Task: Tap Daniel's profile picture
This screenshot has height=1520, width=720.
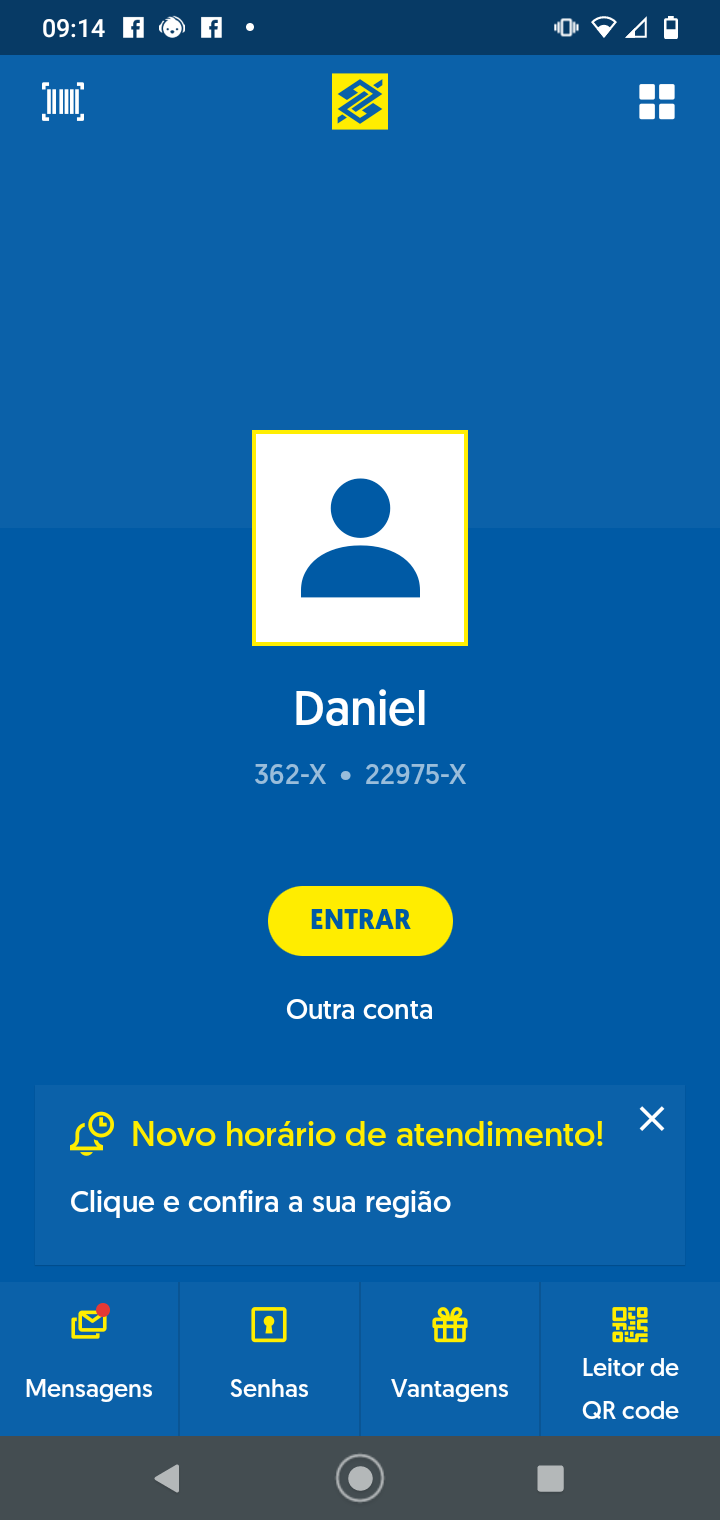Action: click(x=360, y=538)
